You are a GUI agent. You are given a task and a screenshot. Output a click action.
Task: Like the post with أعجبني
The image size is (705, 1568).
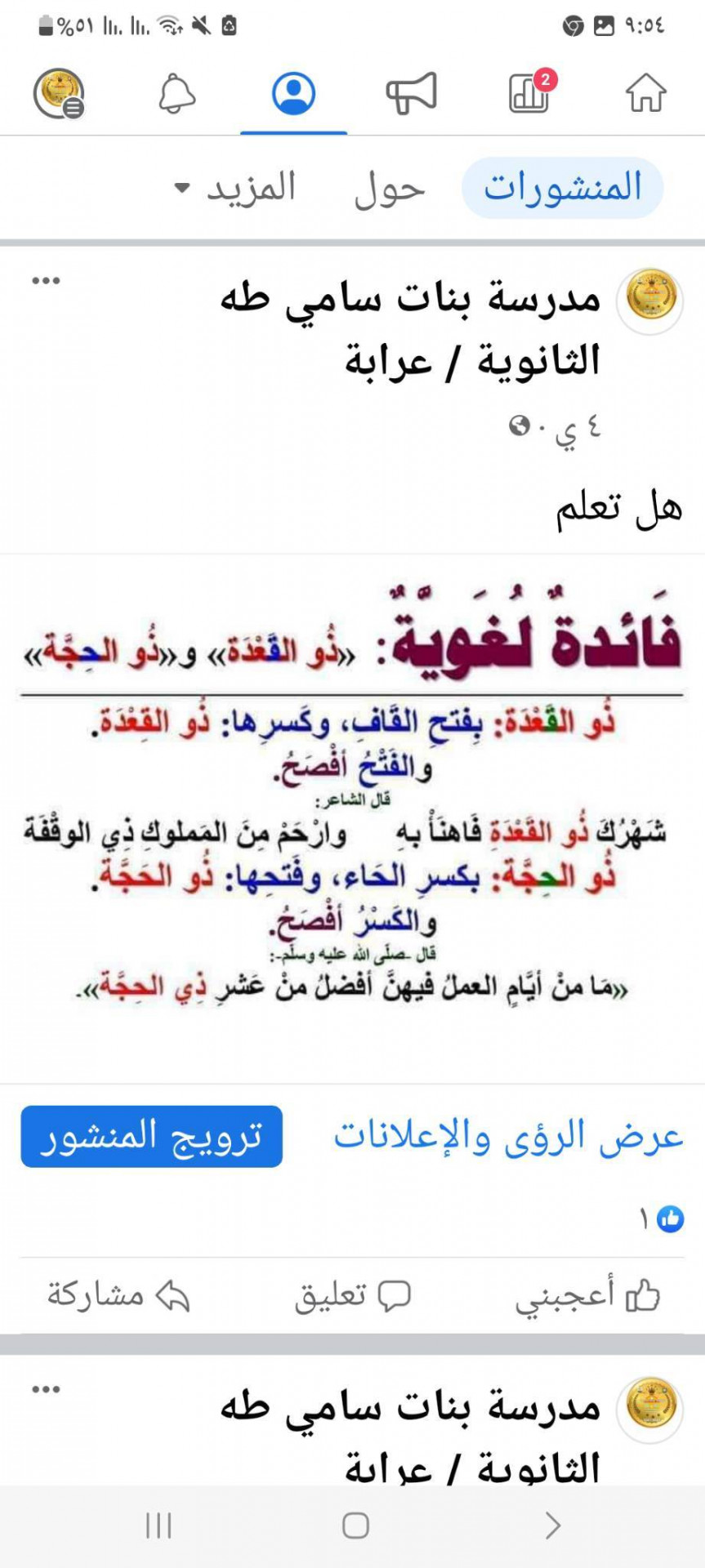point(587,1295)
